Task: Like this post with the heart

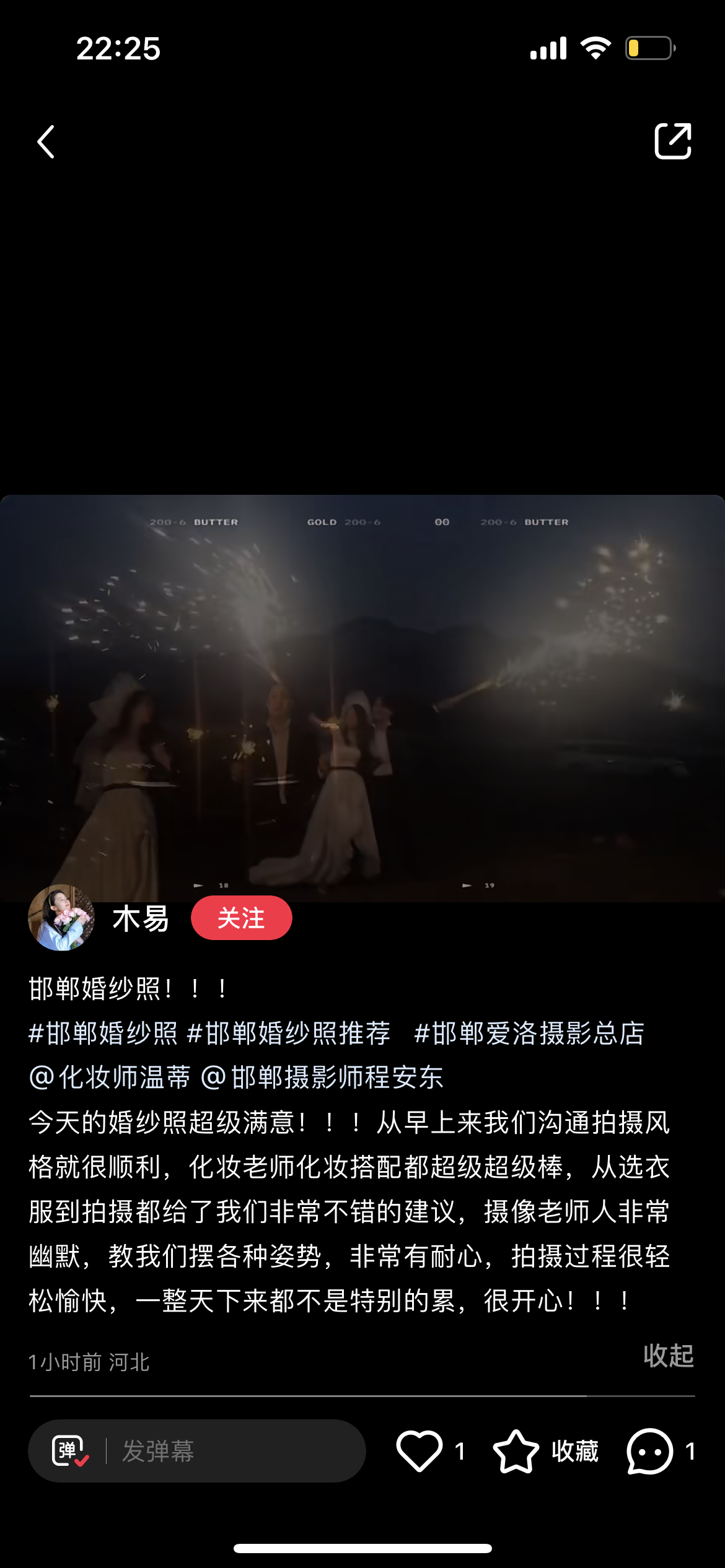Action: pyautogui.click(x=419, y=1450)
